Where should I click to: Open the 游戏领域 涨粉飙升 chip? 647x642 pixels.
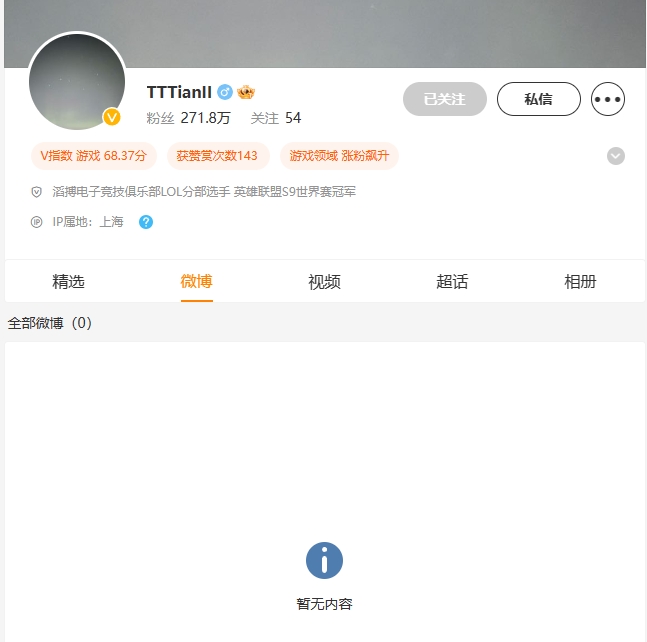(x=339, y=156)
